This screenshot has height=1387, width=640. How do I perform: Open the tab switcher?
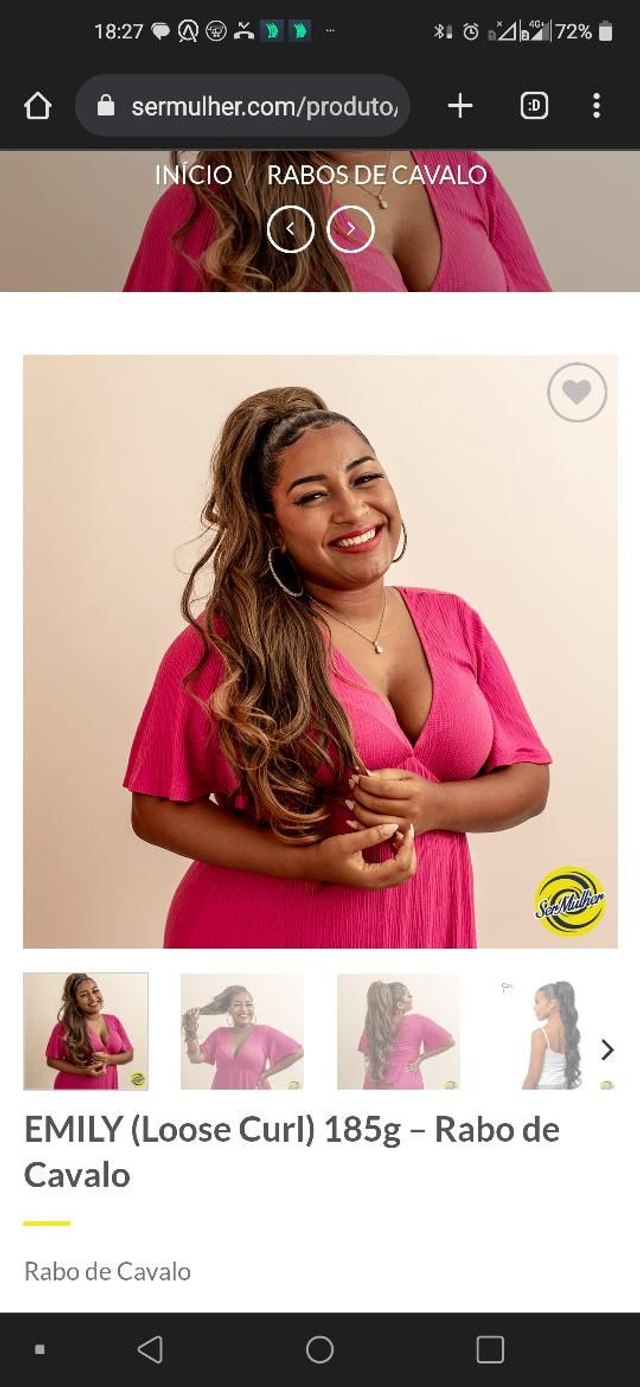pyautogui.click(x=534, y=106)
